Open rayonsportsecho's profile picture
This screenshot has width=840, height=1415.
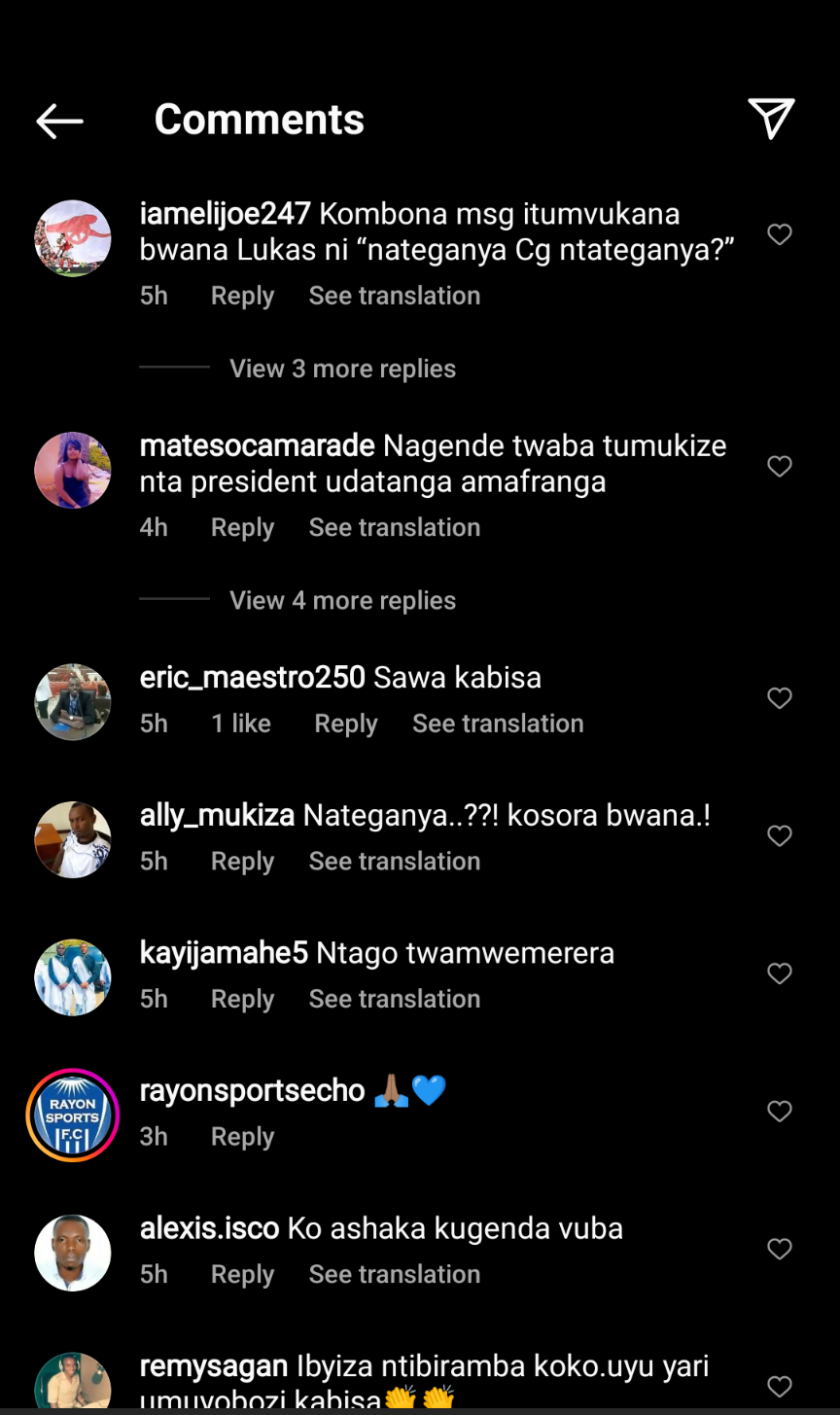[x=73, y=1114]
